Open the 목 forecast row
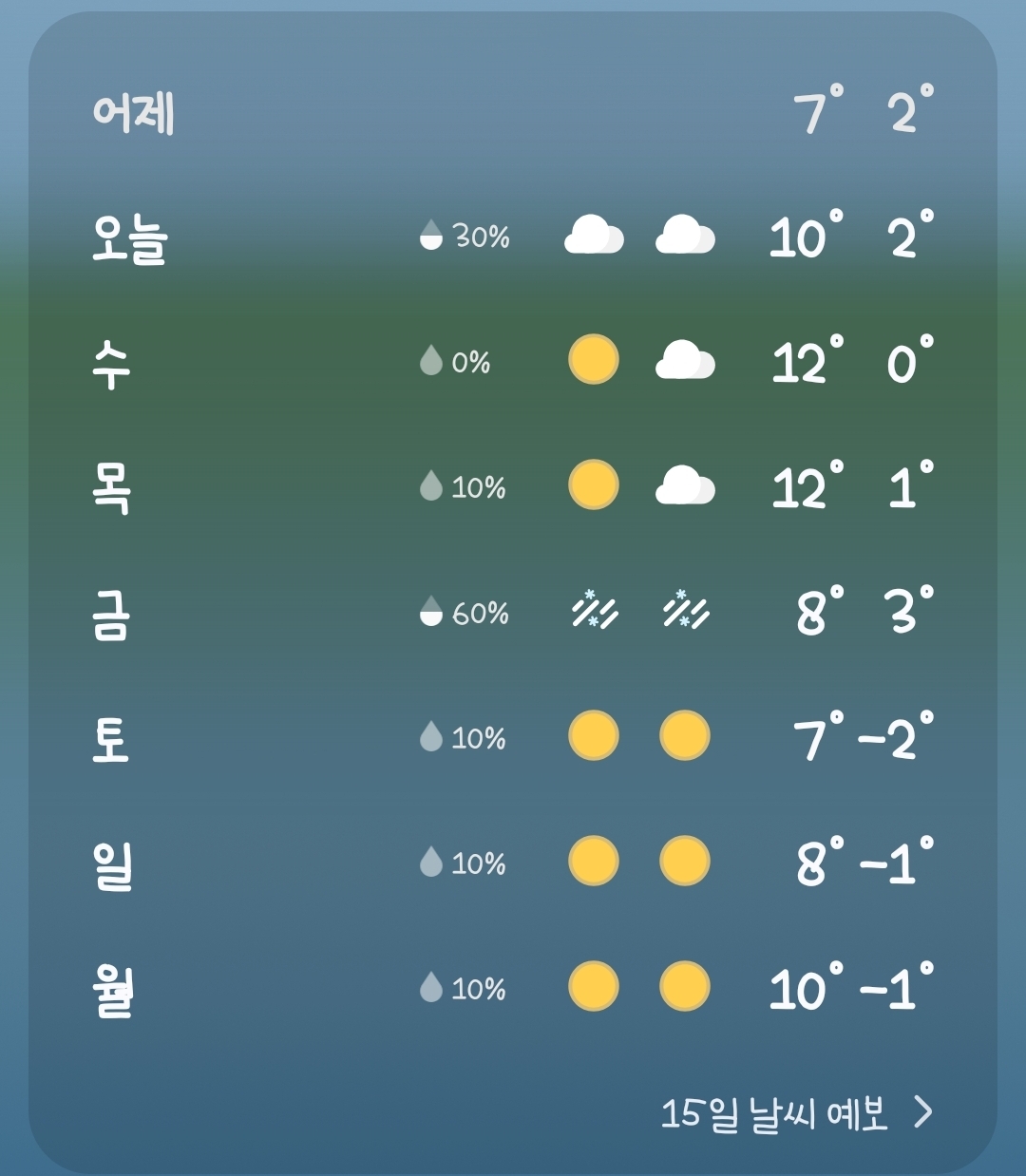Viewport: 1026px width, 1176px height. (x=513, y=487)
